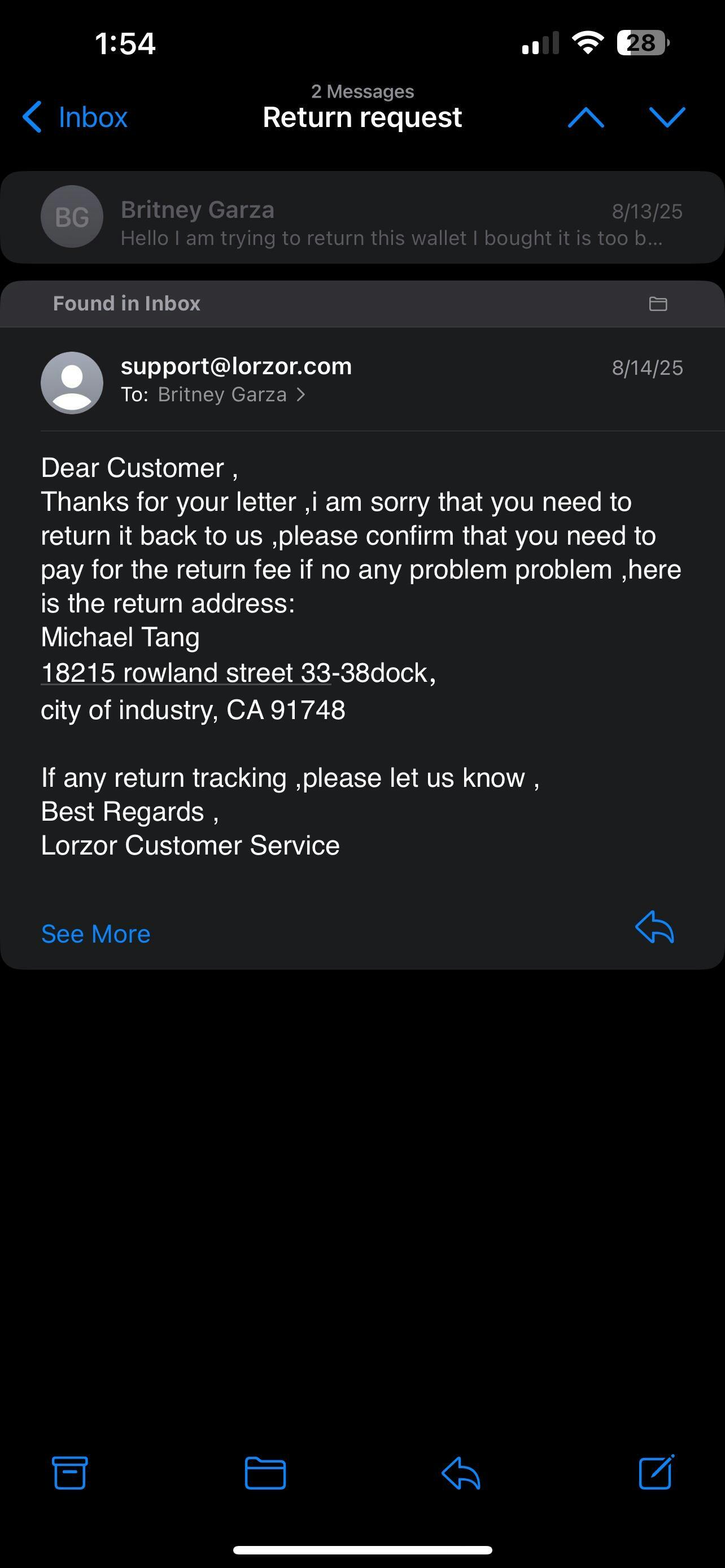Move message to a folder from toolbar
725x1568 pixels.
tap(265, 1473)
